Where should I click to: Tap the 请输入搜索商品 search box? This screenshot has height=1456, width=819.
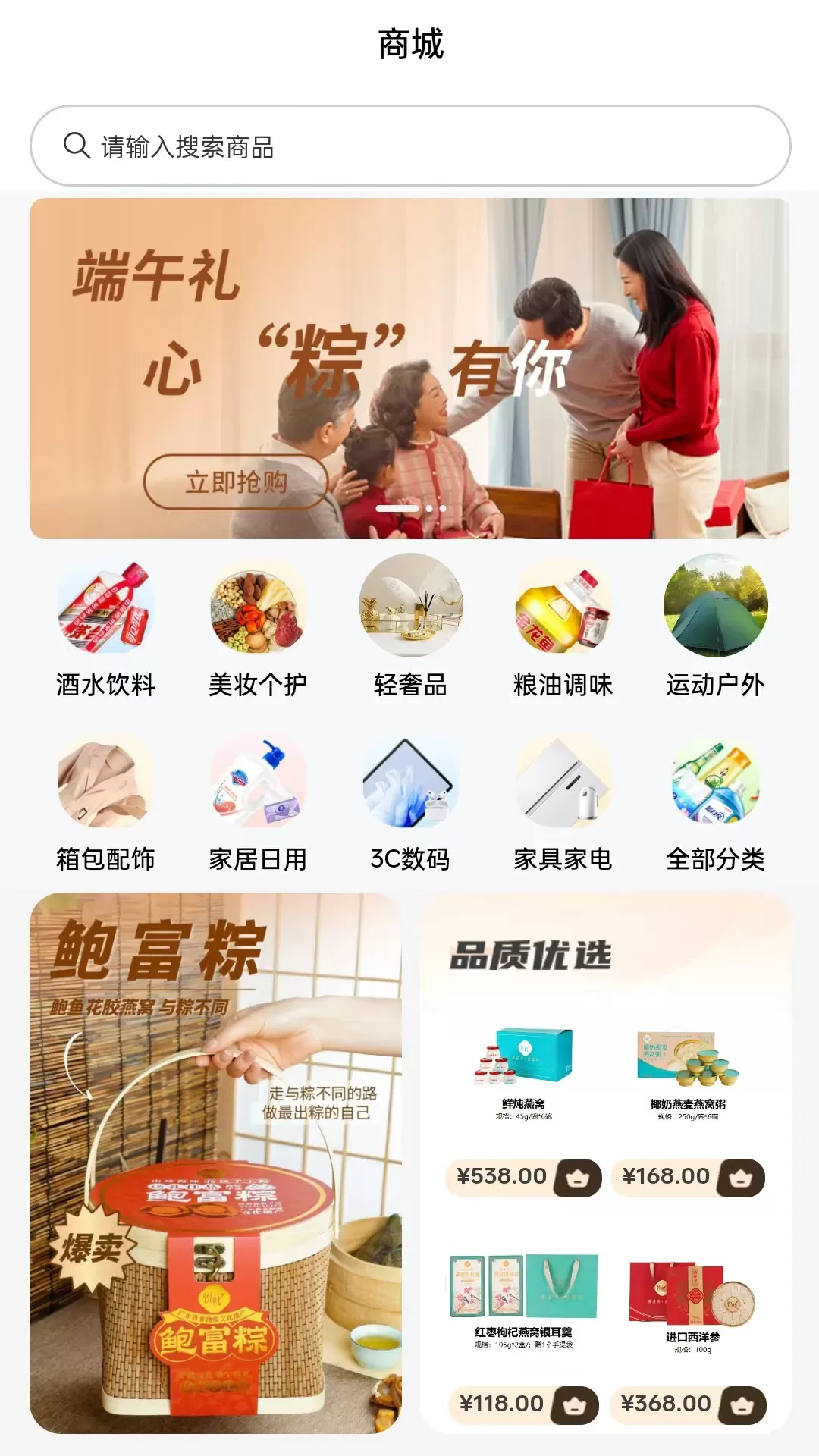[x=409, y=146]
